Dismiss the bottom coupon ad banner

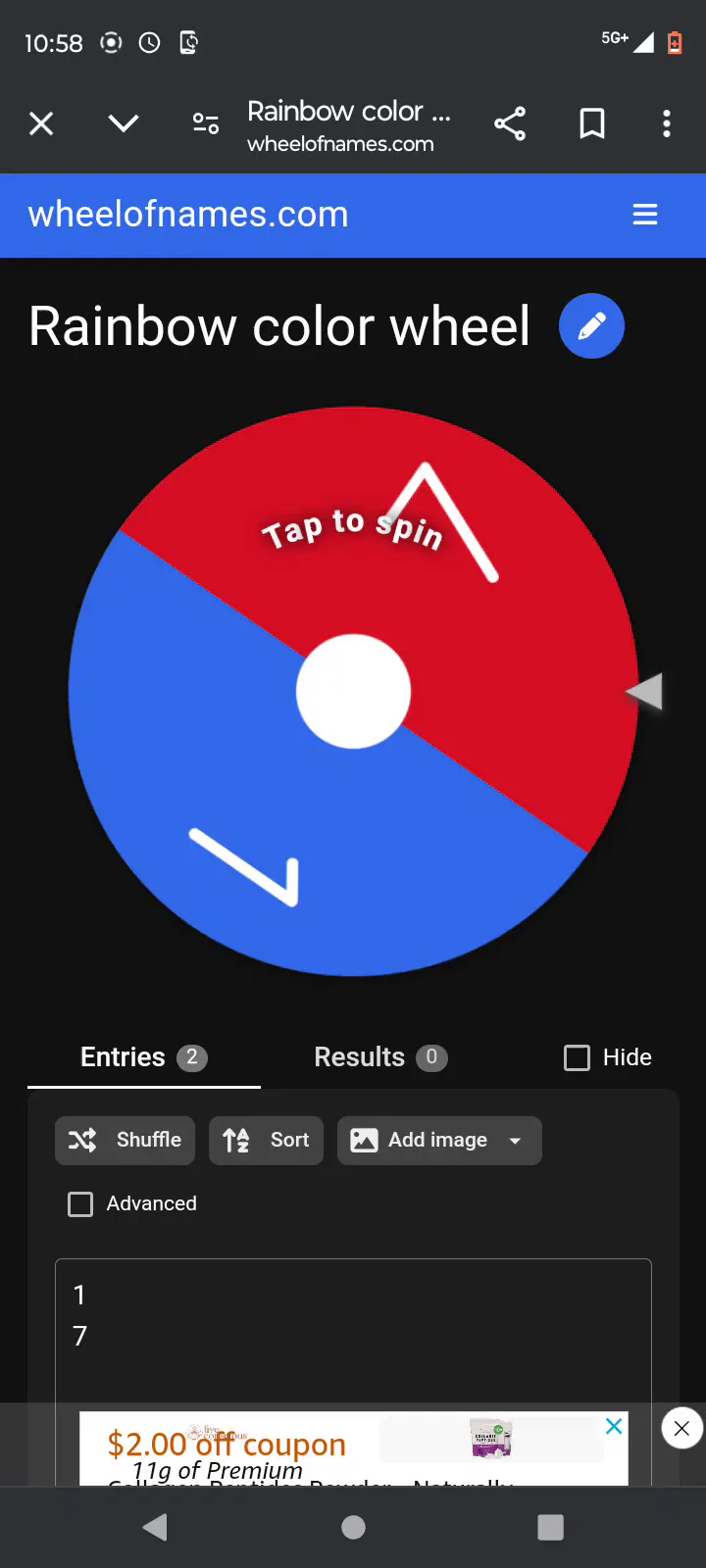click(x=681, y=1428)
